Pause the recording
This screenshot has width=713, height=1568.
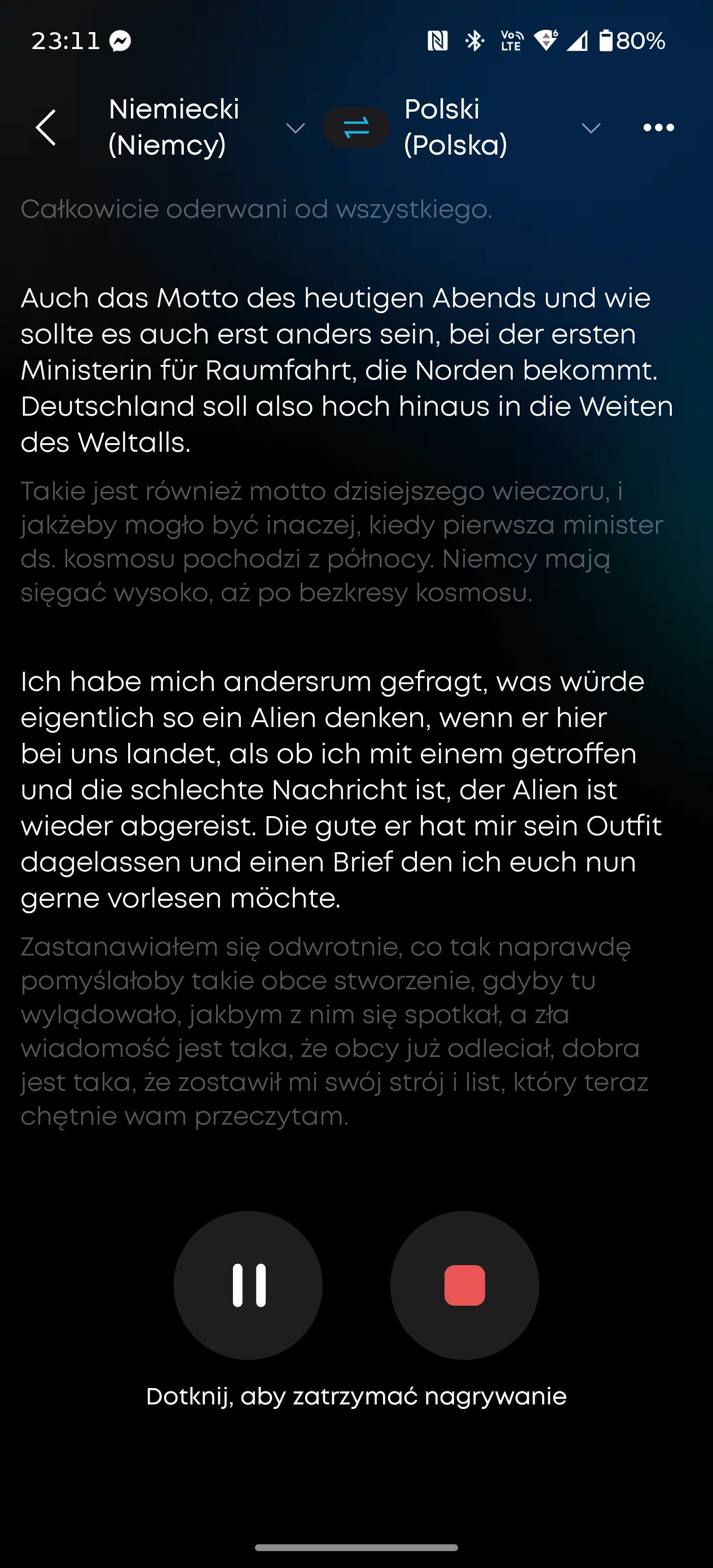248,1285
